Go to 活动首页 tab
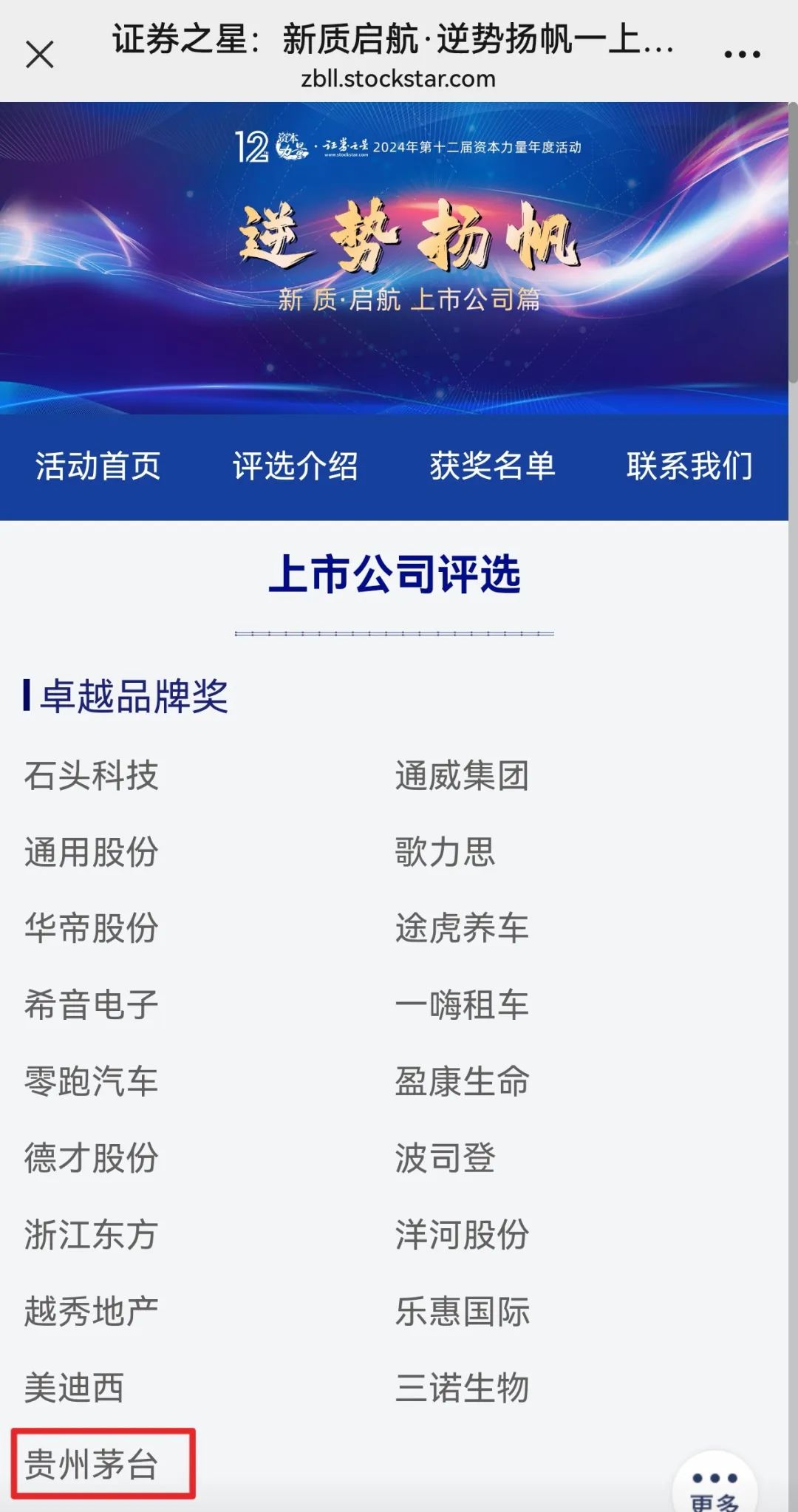 [x=98, y=466]
